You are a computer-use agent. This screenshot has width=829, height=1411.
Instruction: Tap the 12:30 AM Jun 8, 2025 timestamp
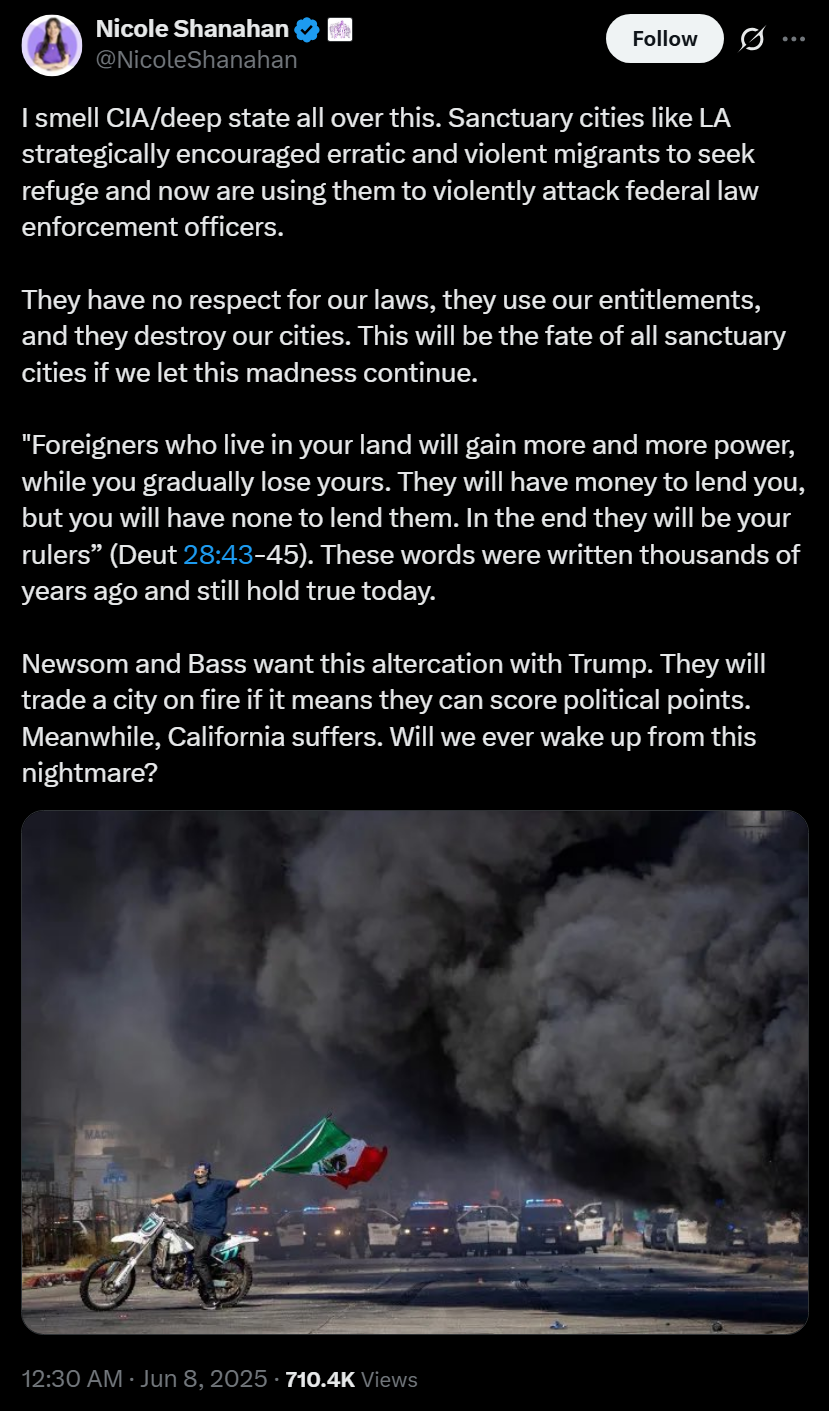[144, 1379]
